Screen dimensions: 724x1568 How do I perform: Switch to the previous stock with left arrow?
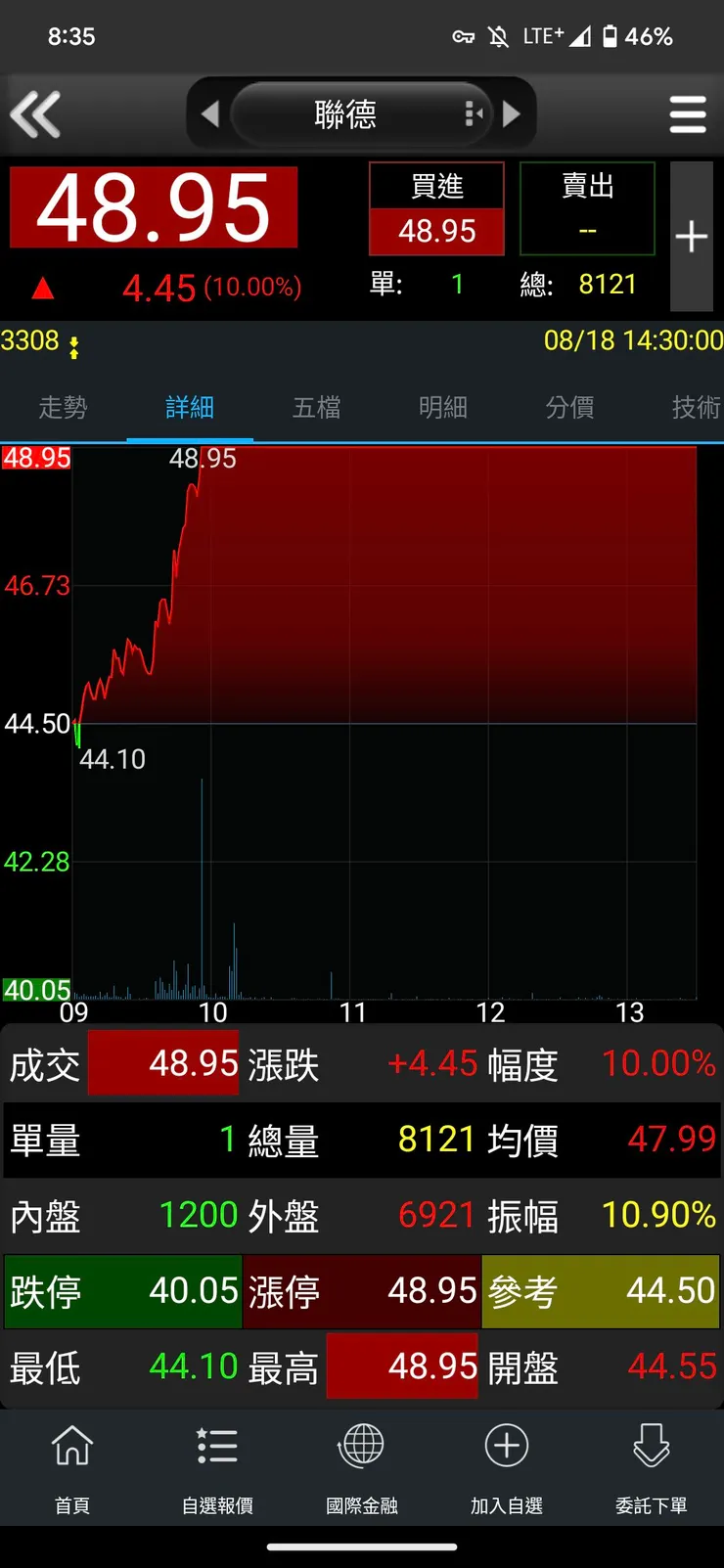(x=209, y=114)
